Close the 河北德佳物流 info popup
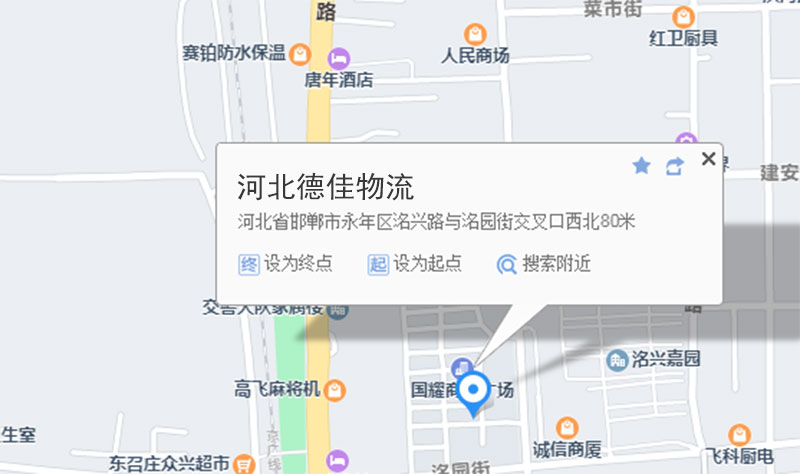Viewport: 800px width, 474px height. [708, 158]
